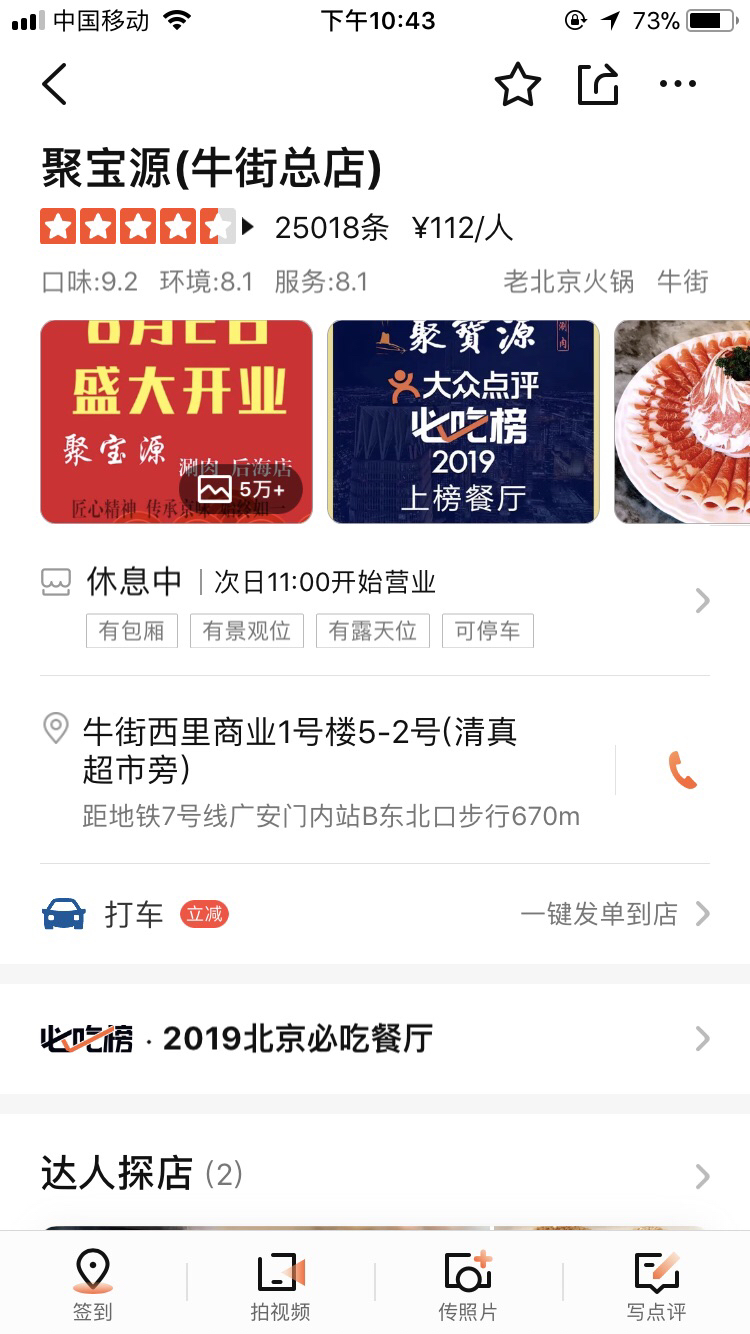Tap 拍视频 to record a video
This screenshot has width=750, height=1334.
pyautogui.click(x=281, y=1285)
